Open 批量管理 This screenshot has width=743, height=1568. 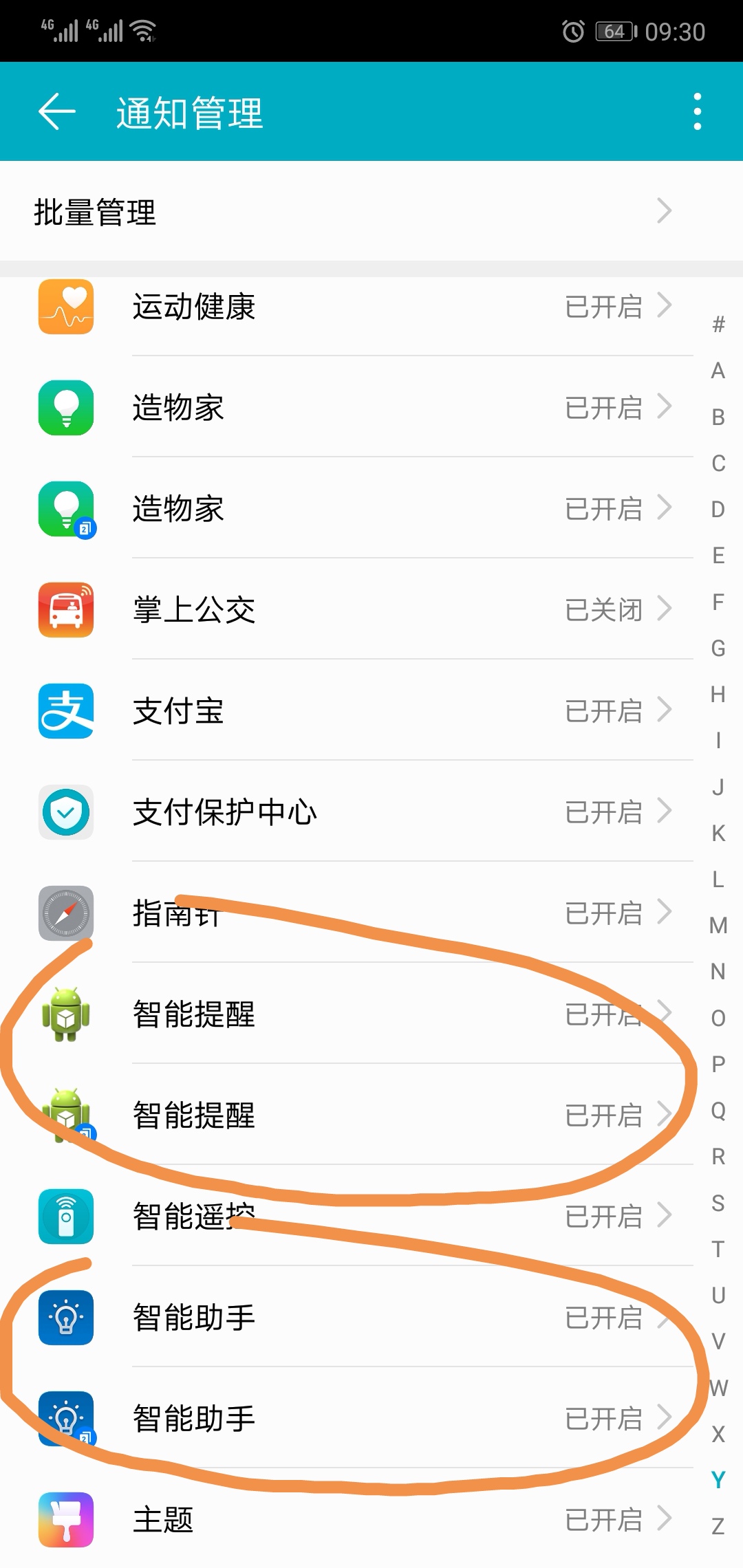(371, 211)
